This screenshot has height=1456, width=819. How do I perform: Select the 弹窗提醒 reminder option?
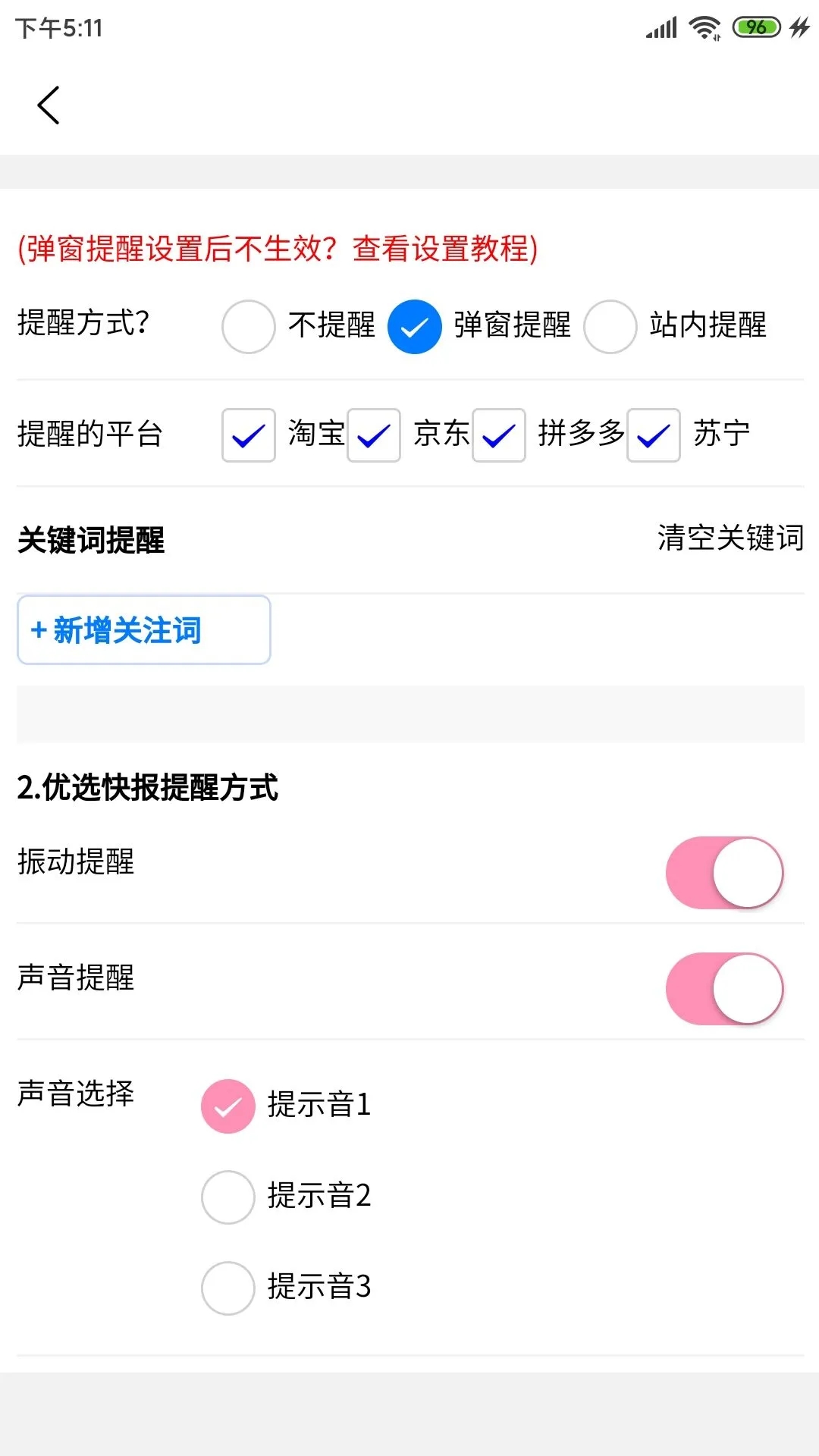(x=414, y=327)
